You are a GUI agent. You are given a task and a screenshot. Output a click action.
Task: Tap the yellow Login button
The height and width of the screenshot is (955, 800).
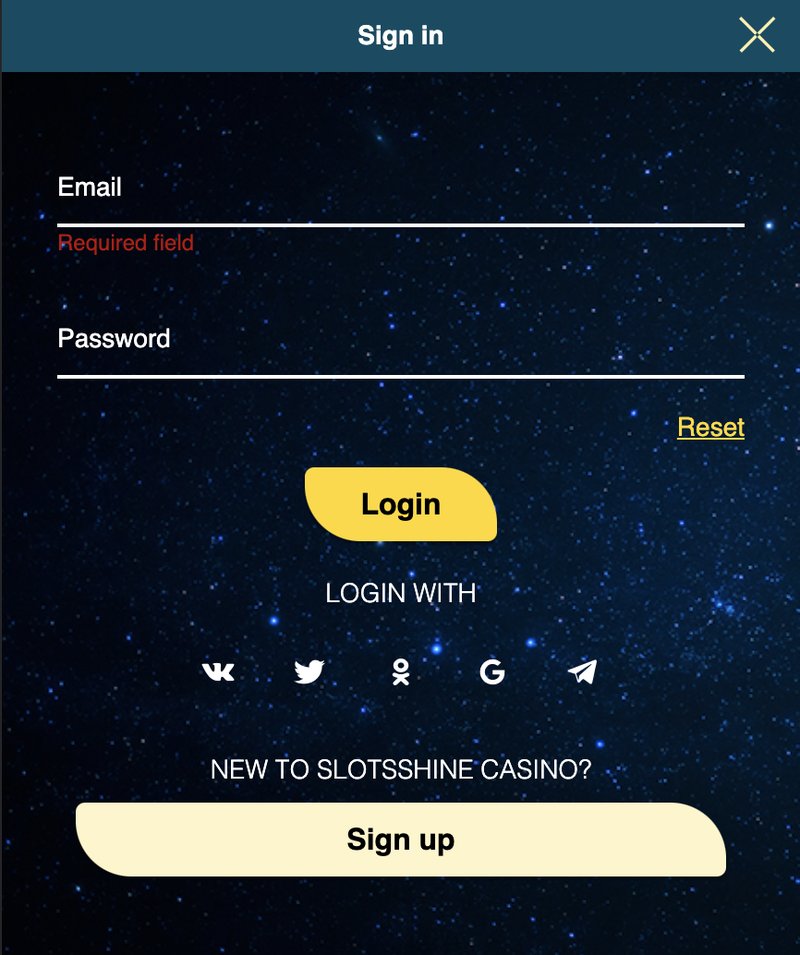tap(401, 504)
